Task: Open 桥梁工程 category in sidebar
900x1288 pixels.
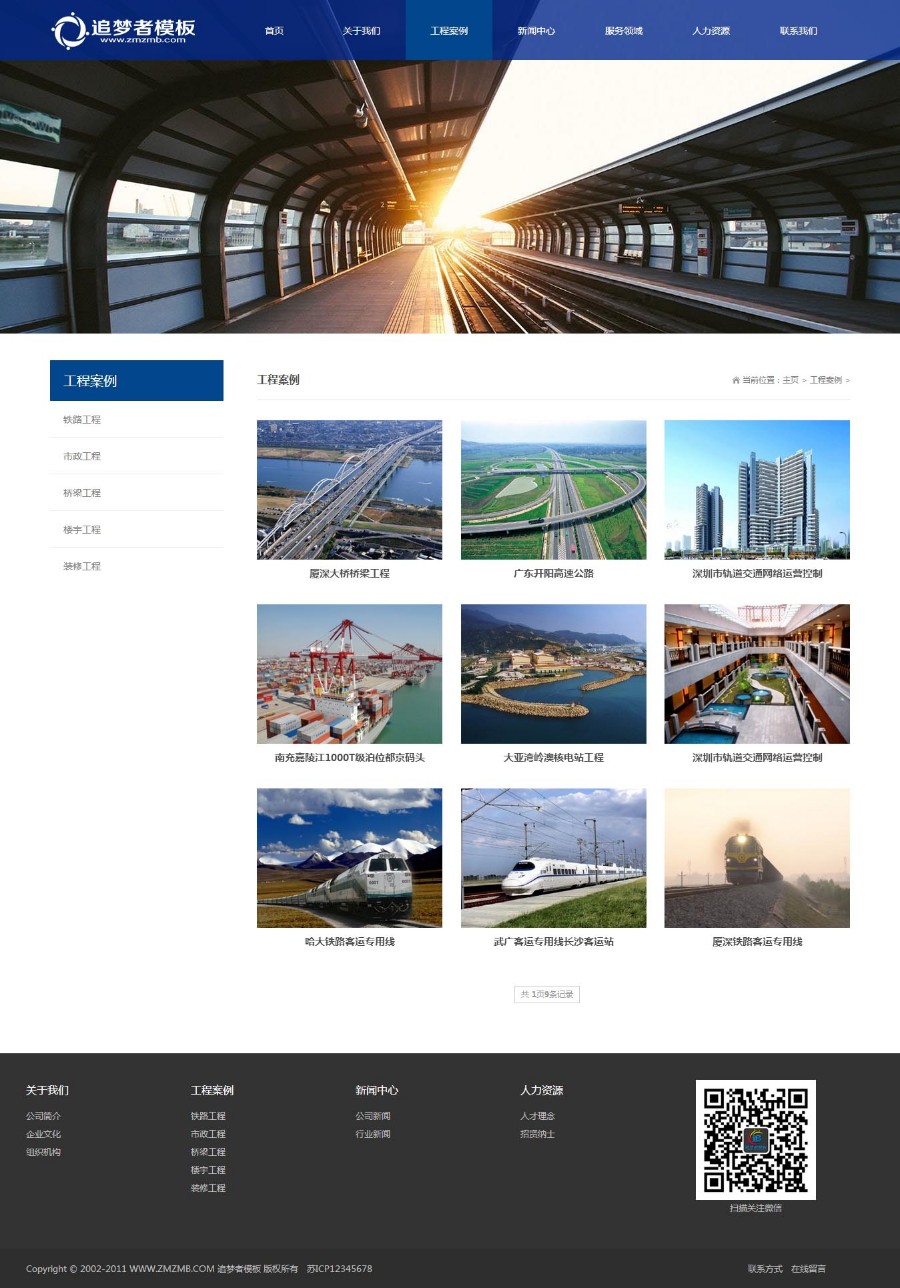Action: click(81, 493)
